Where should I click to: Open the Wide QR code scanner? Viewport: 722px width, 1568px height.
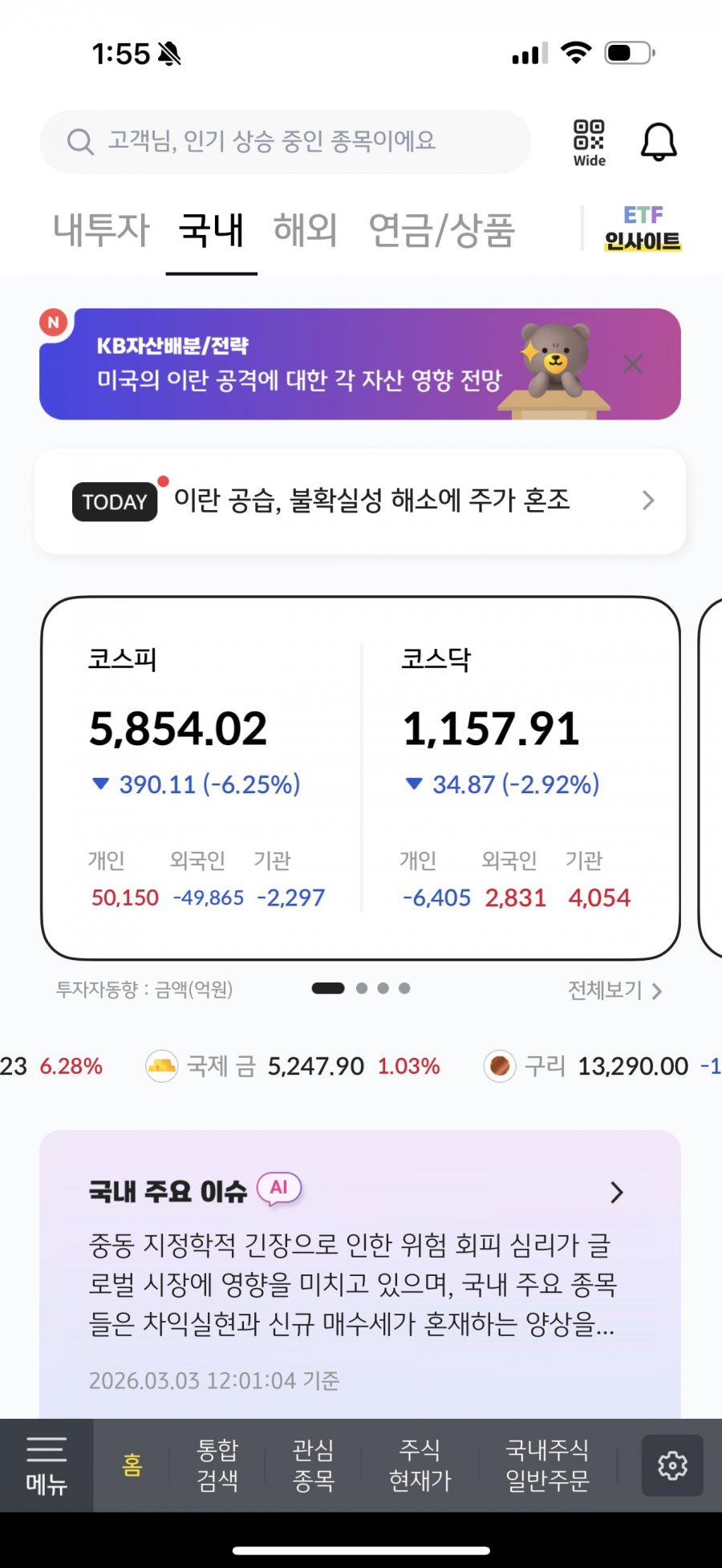click(x=589, y=143)
